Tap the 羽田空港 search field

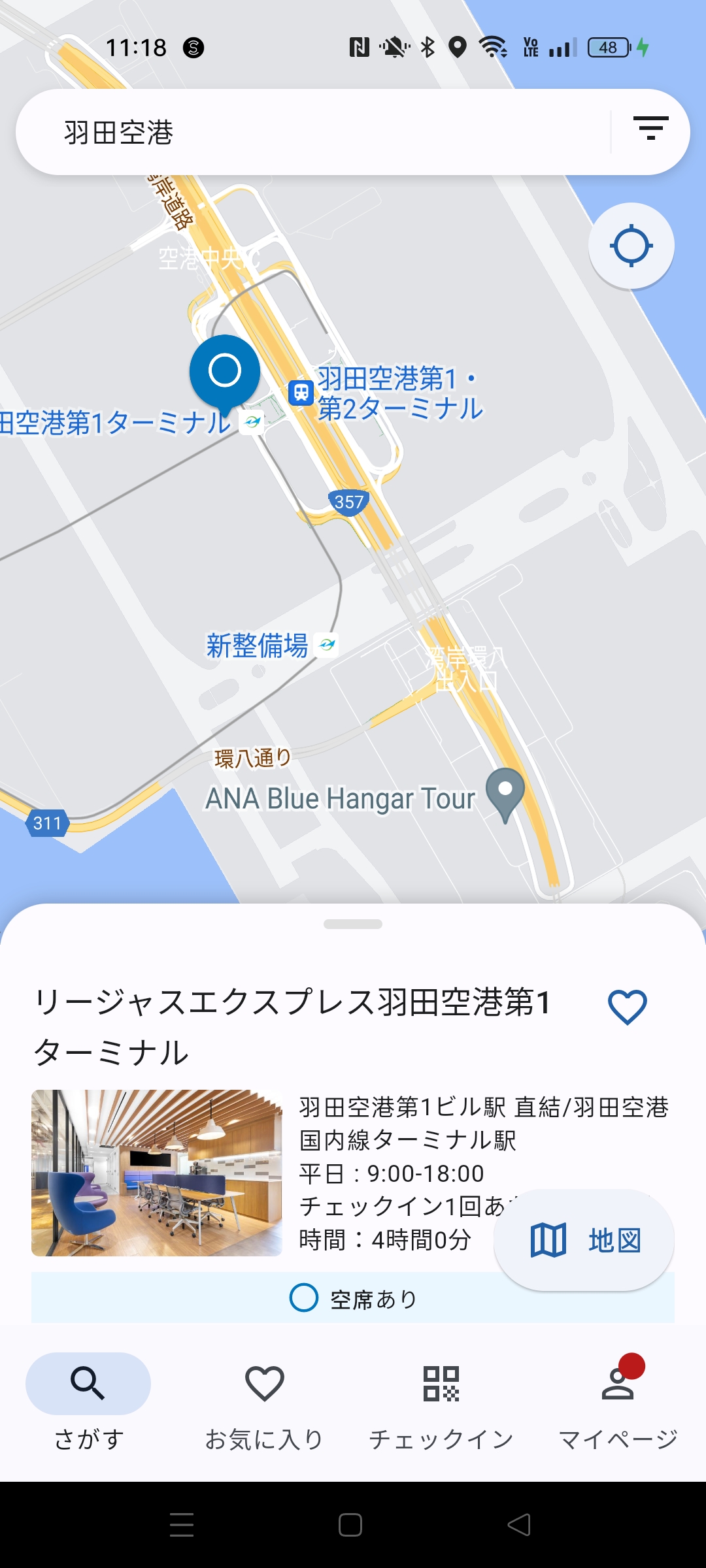coord(314,132)
